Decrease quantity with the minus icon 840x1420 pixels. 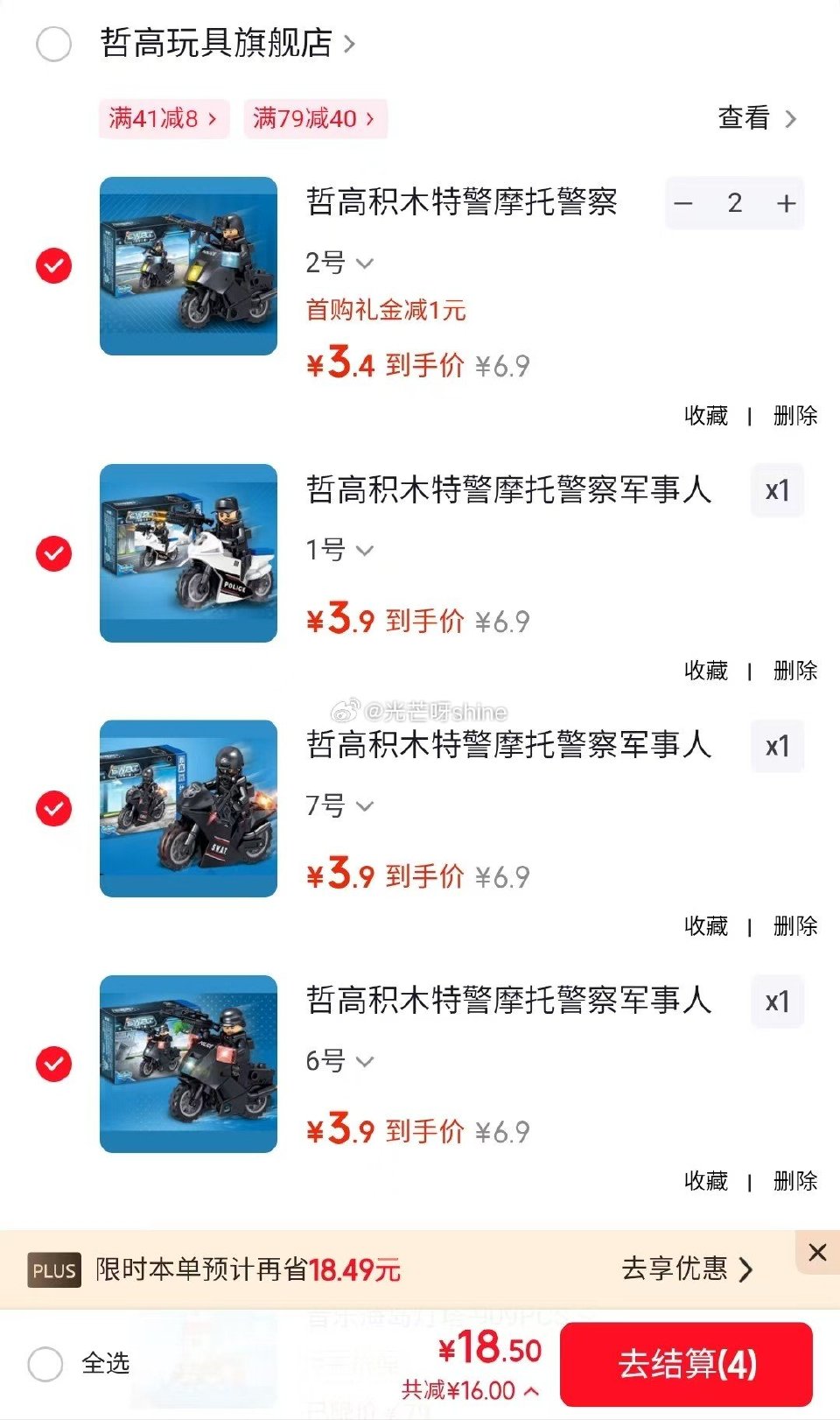685,203
